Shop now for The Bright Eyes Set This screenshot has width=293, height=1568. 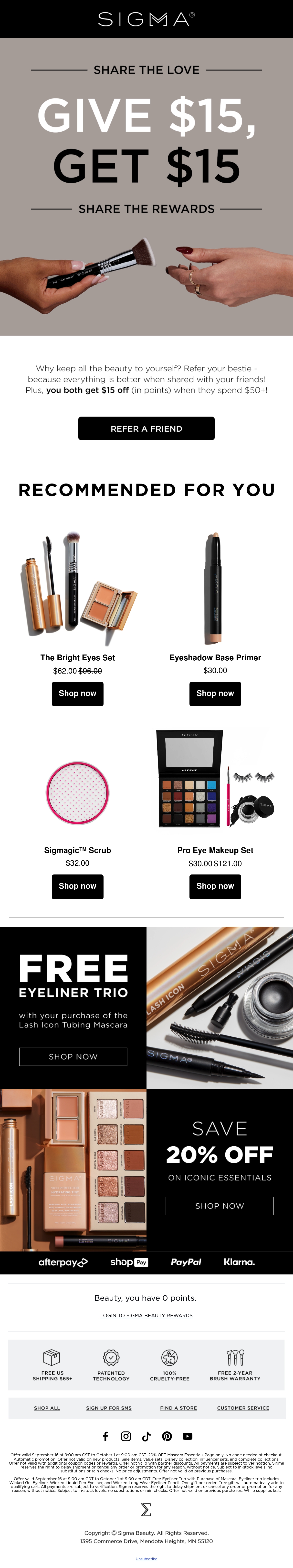coord(77,693)
